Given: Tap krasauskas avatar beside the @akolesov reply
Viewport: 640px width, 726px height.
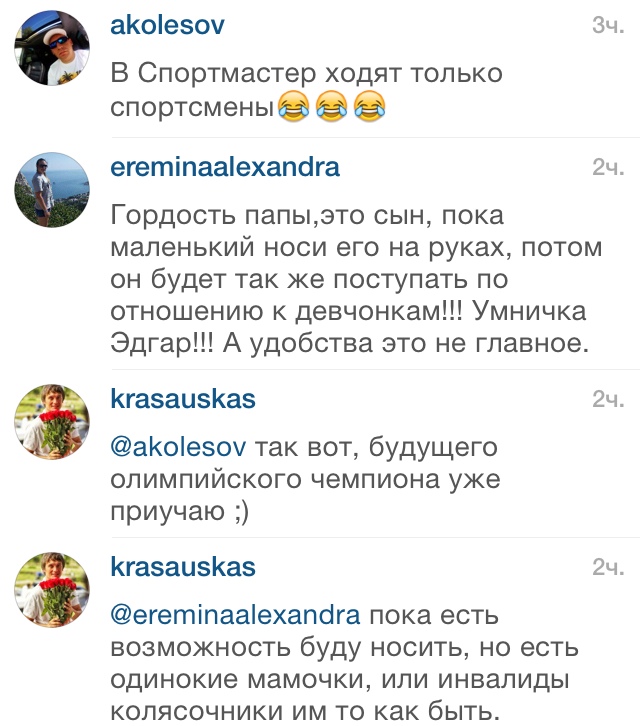Looking at the screenshot, I should pos(52,422).
